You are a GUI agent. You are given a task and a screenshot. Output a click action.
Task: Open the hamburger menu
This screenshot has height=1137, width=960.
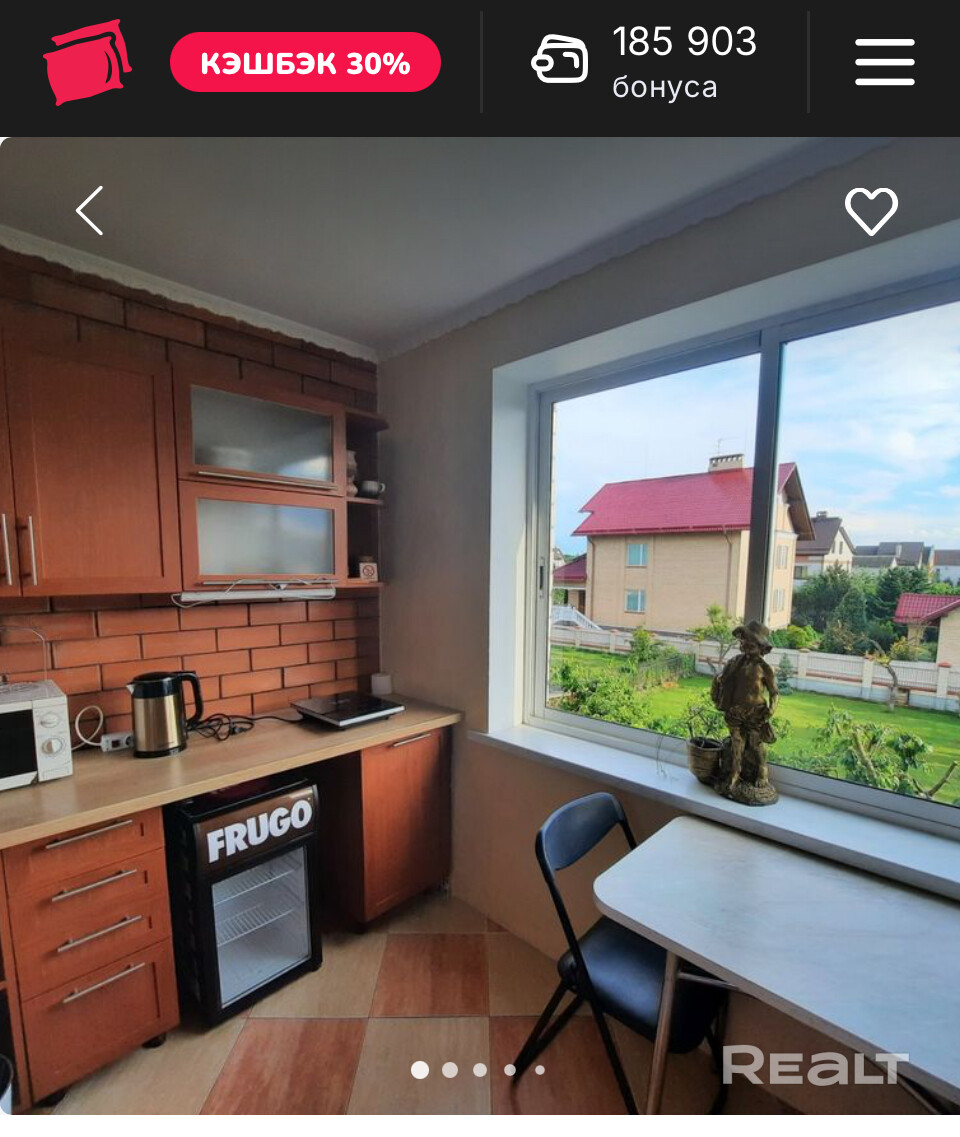884,62
